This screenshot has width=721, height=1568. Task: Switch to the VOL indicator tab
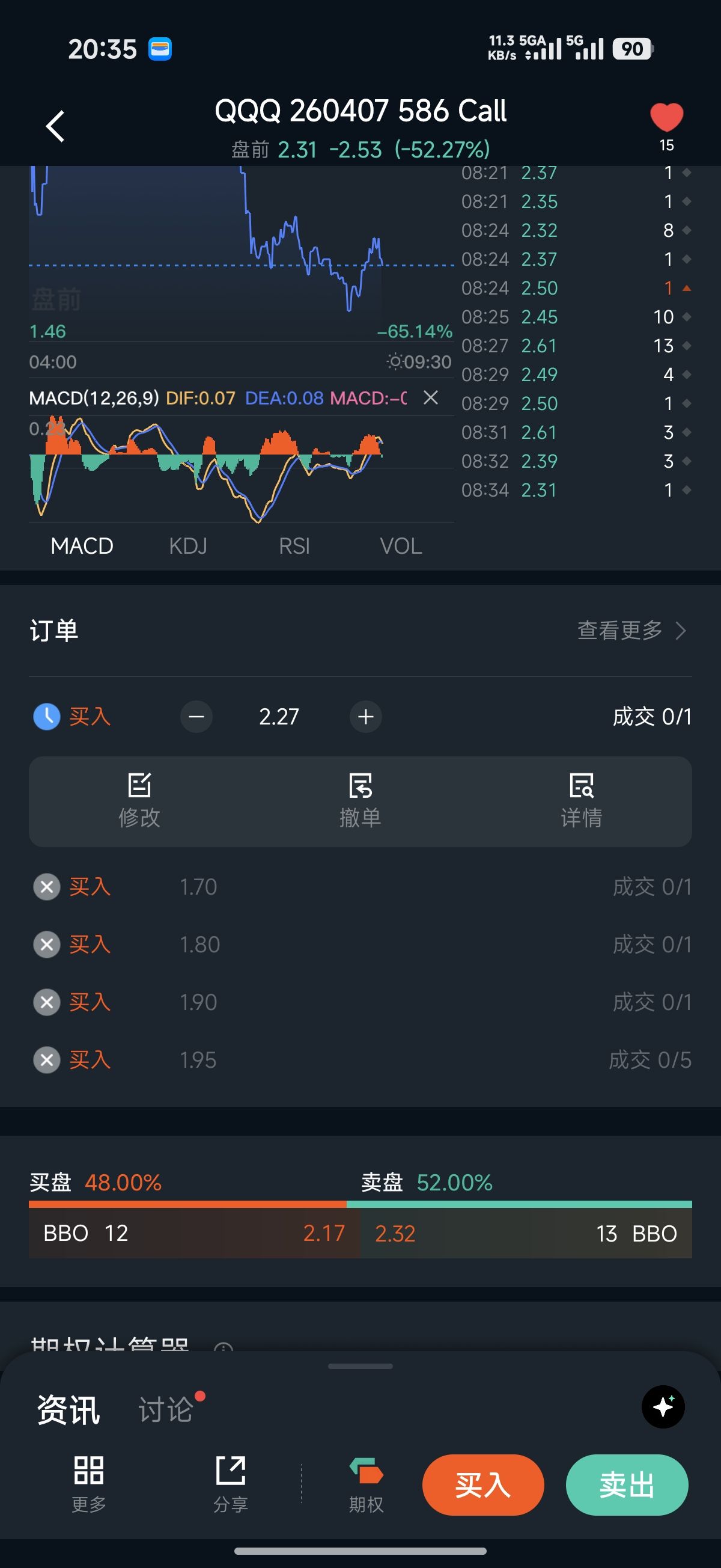tap(400, 546)
